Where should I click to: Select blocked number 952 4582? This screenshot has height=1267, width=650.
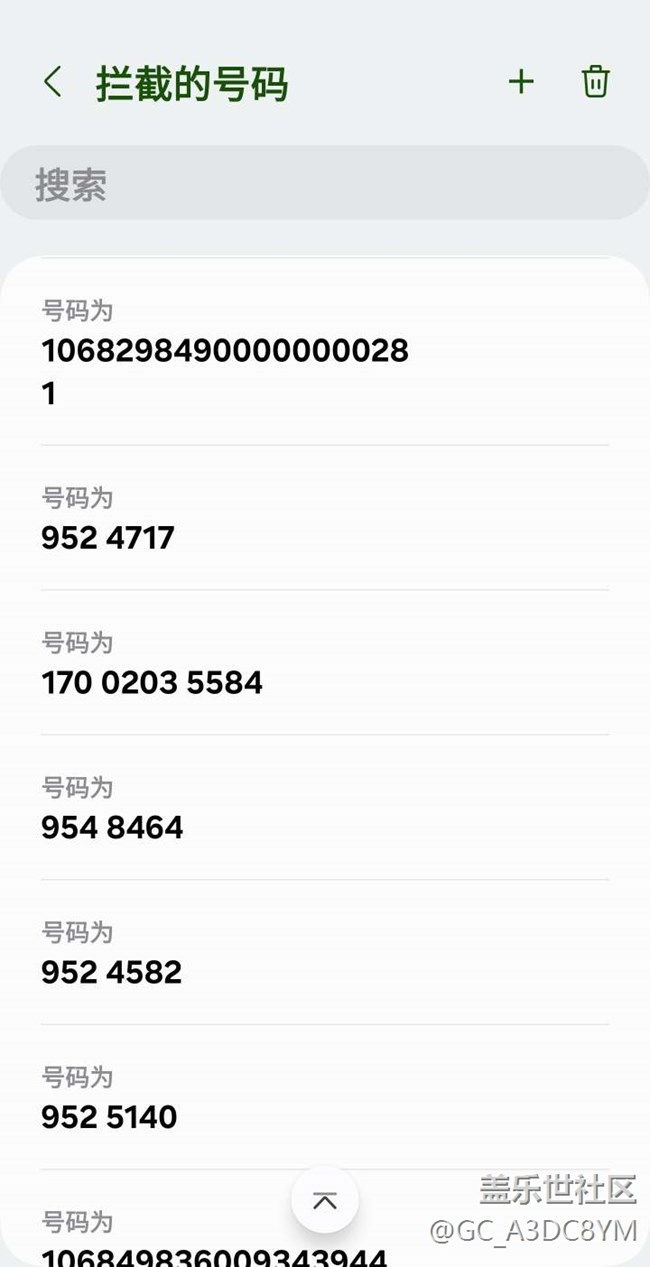click(325, 953)
